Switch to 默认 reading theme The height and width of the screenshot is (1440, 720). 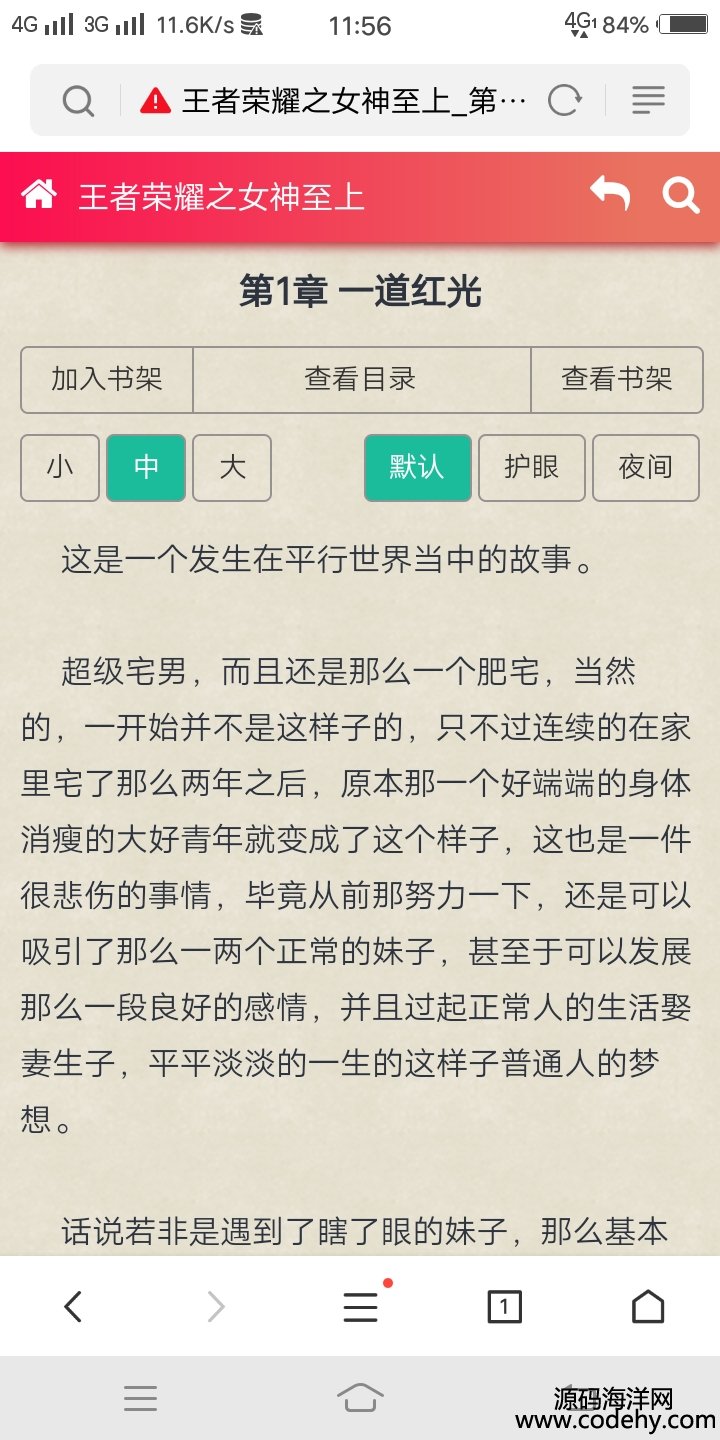pyautogui.click(x=417, y=468)
